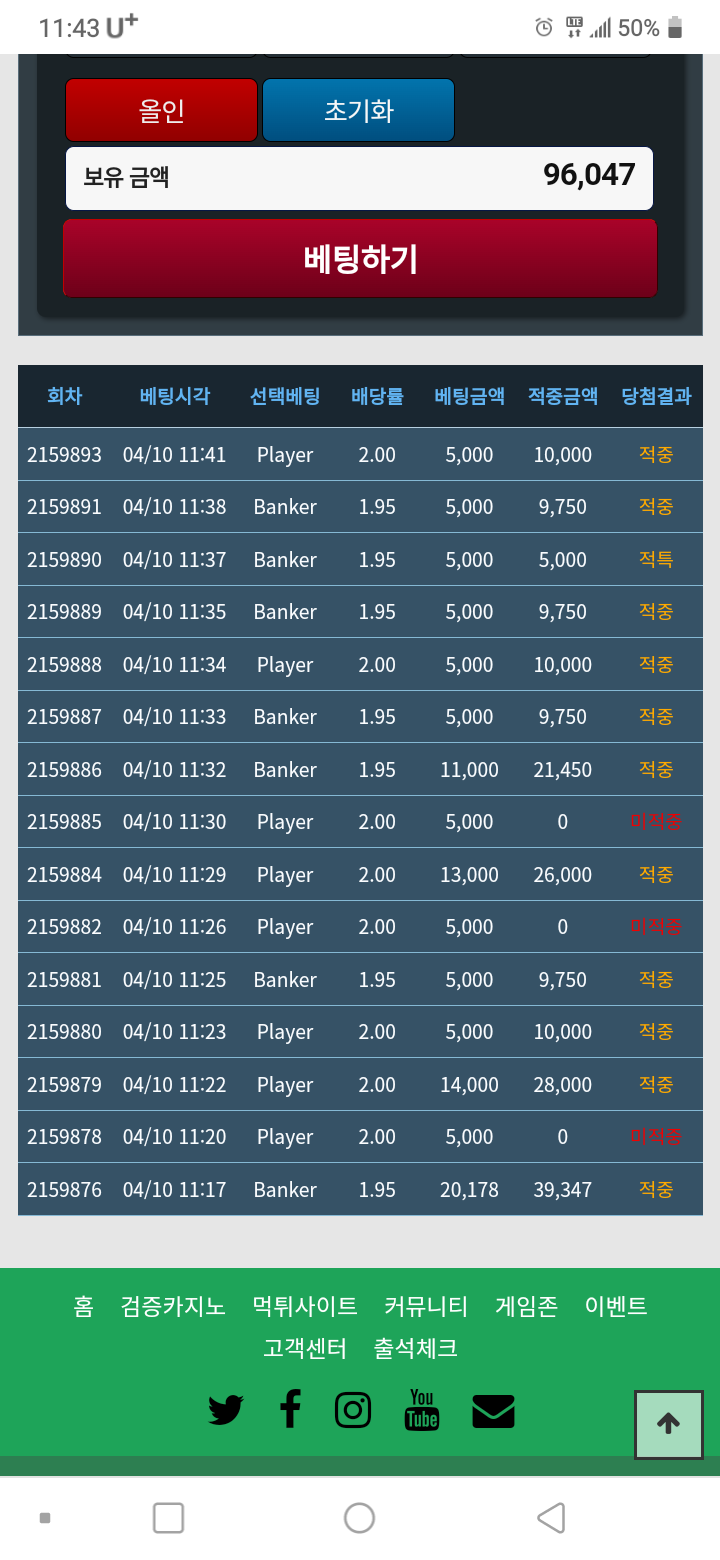The width and height of the screenshot is (720, 1560).
Task: Open the 게임존 link
Action: [526, 1306]
